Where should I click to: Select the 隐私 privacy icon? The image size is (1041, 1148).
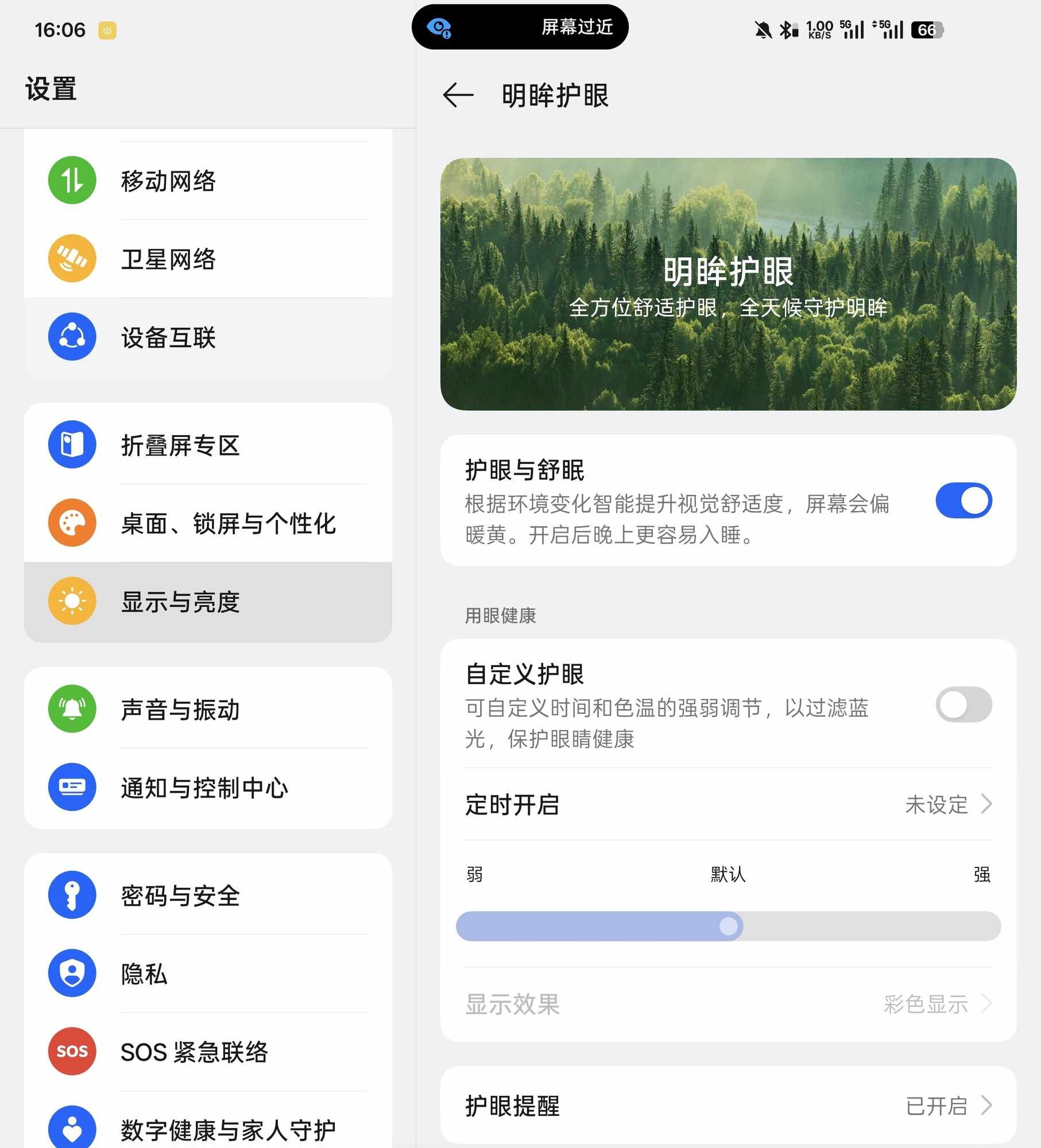tap(72, 975)
